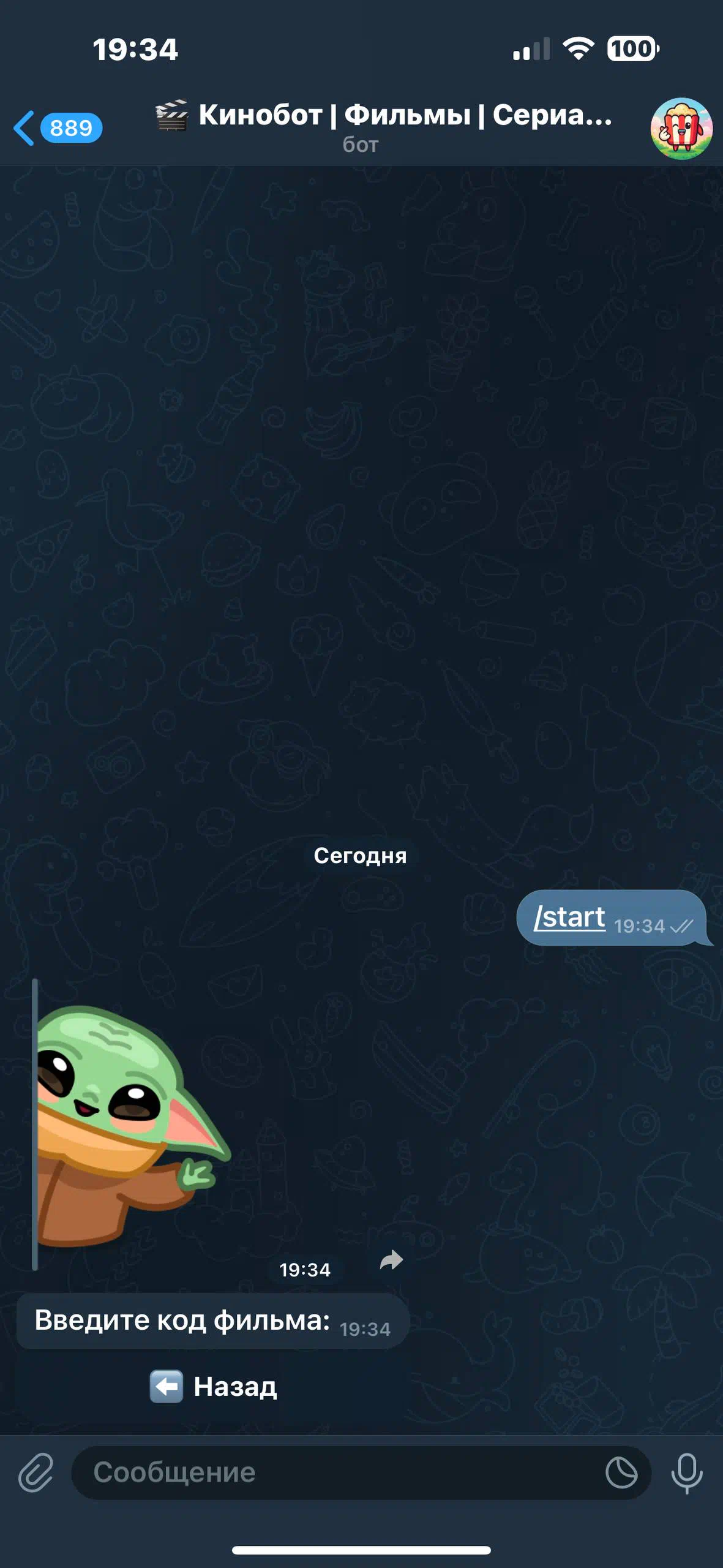Tap the voice message microphone
The width and height of the screenshot is (723, 1568).
point(687,1472)
